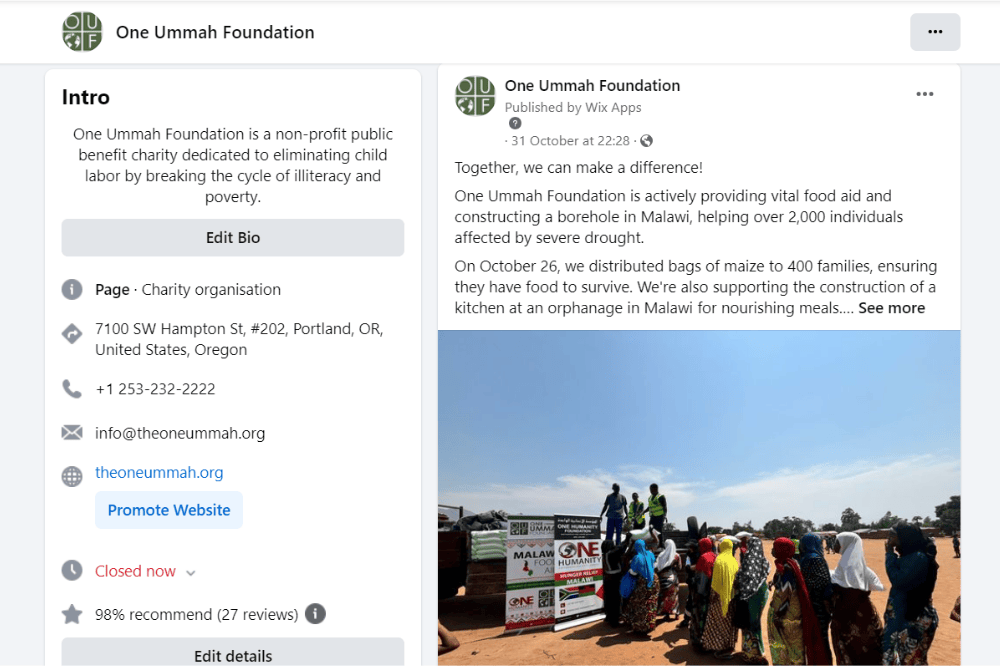
Task: Expand the Closed now hours dropdown
Action: click(190, 573)
